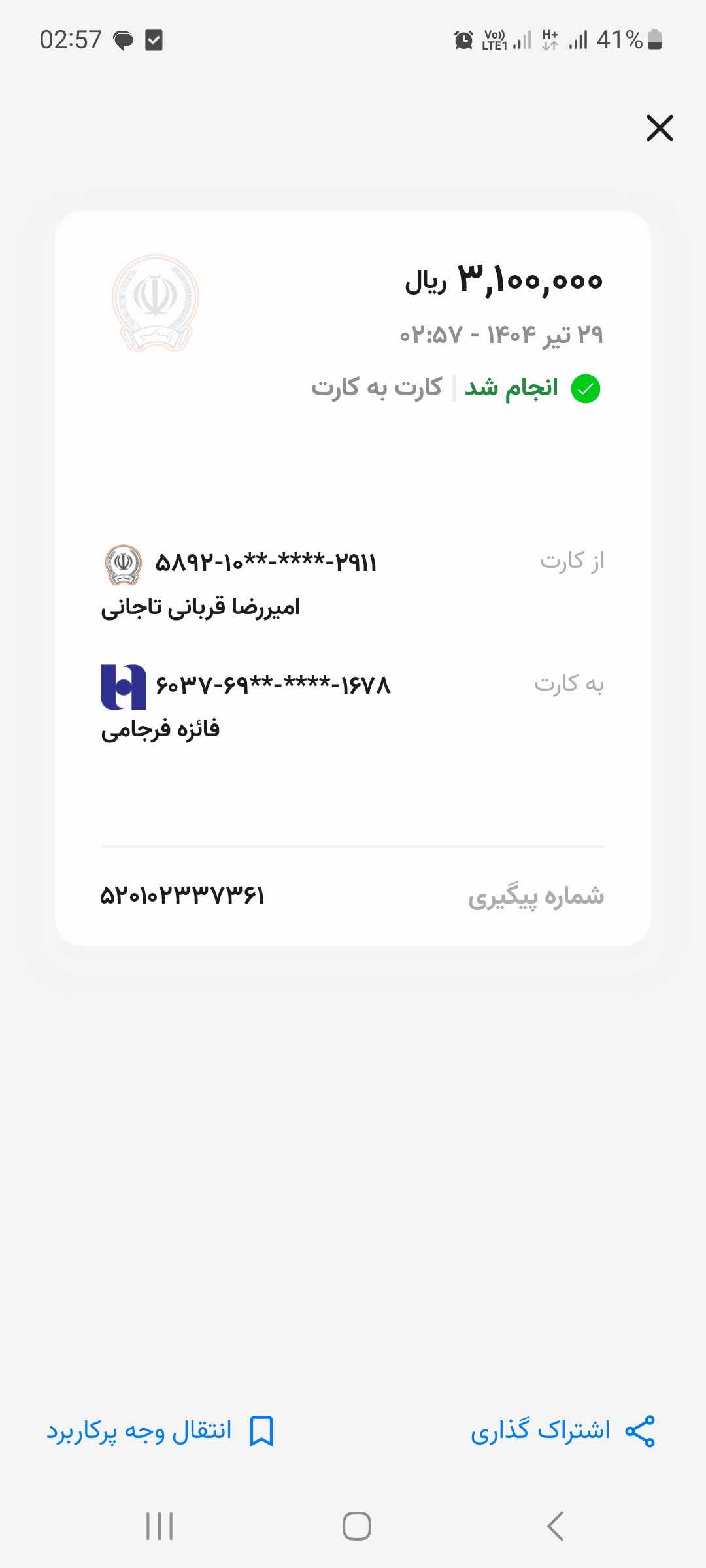Open recent apps from the navigation bar

click(x=160, y=1526)
